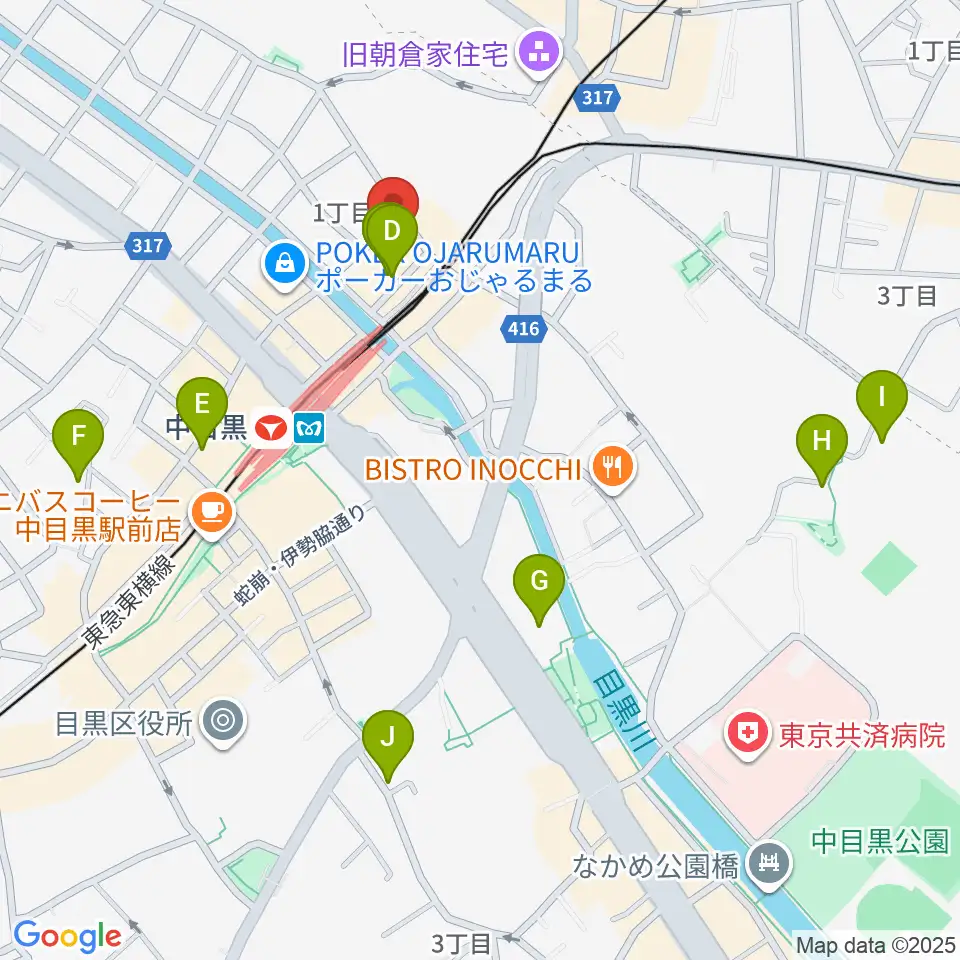Select the green marker labeled H

[822, 448]
